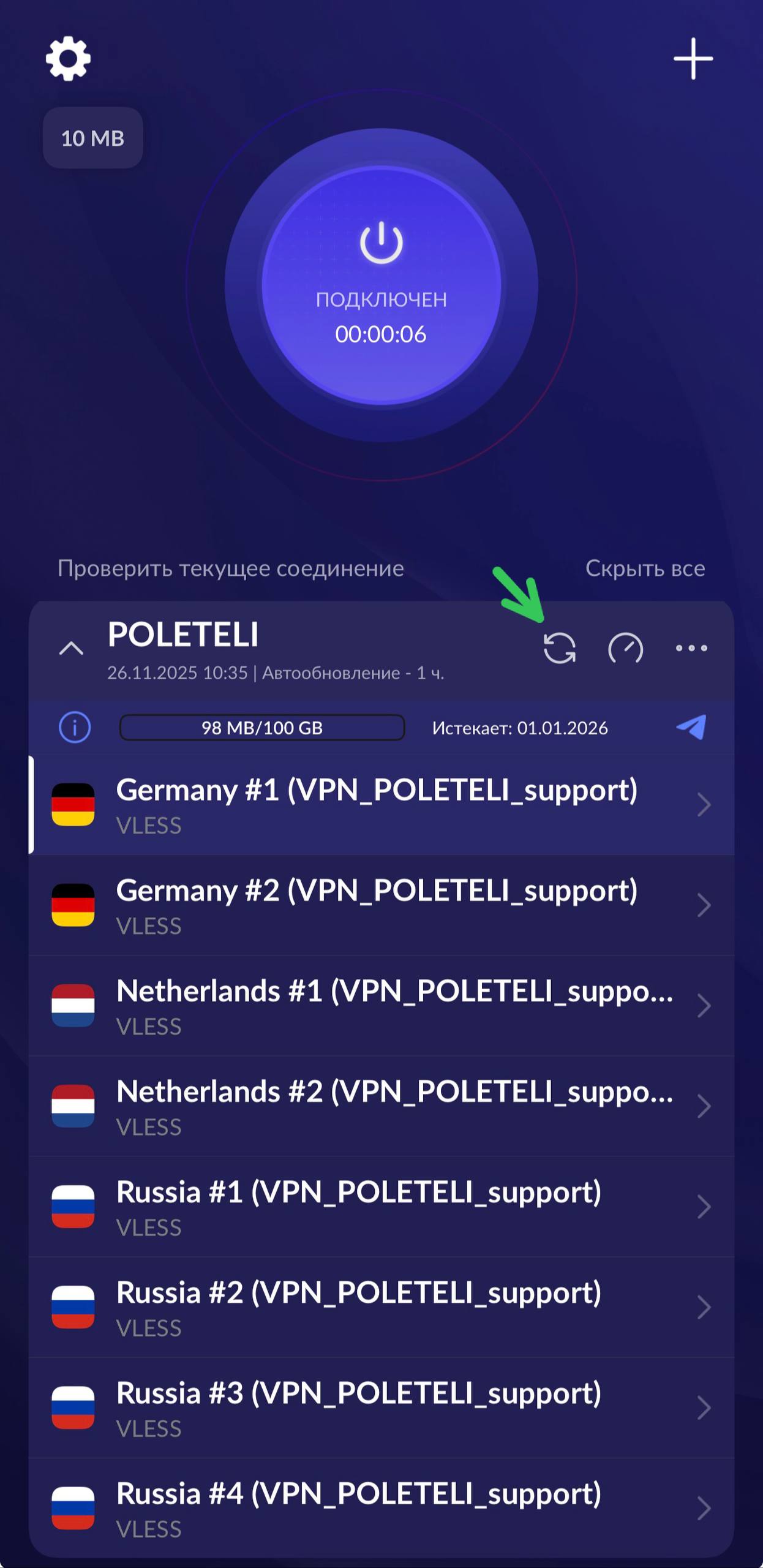Add a new subscription with the plus icon
The width and height of the screenshot is (763, 1568).
(x=693, y=59)
